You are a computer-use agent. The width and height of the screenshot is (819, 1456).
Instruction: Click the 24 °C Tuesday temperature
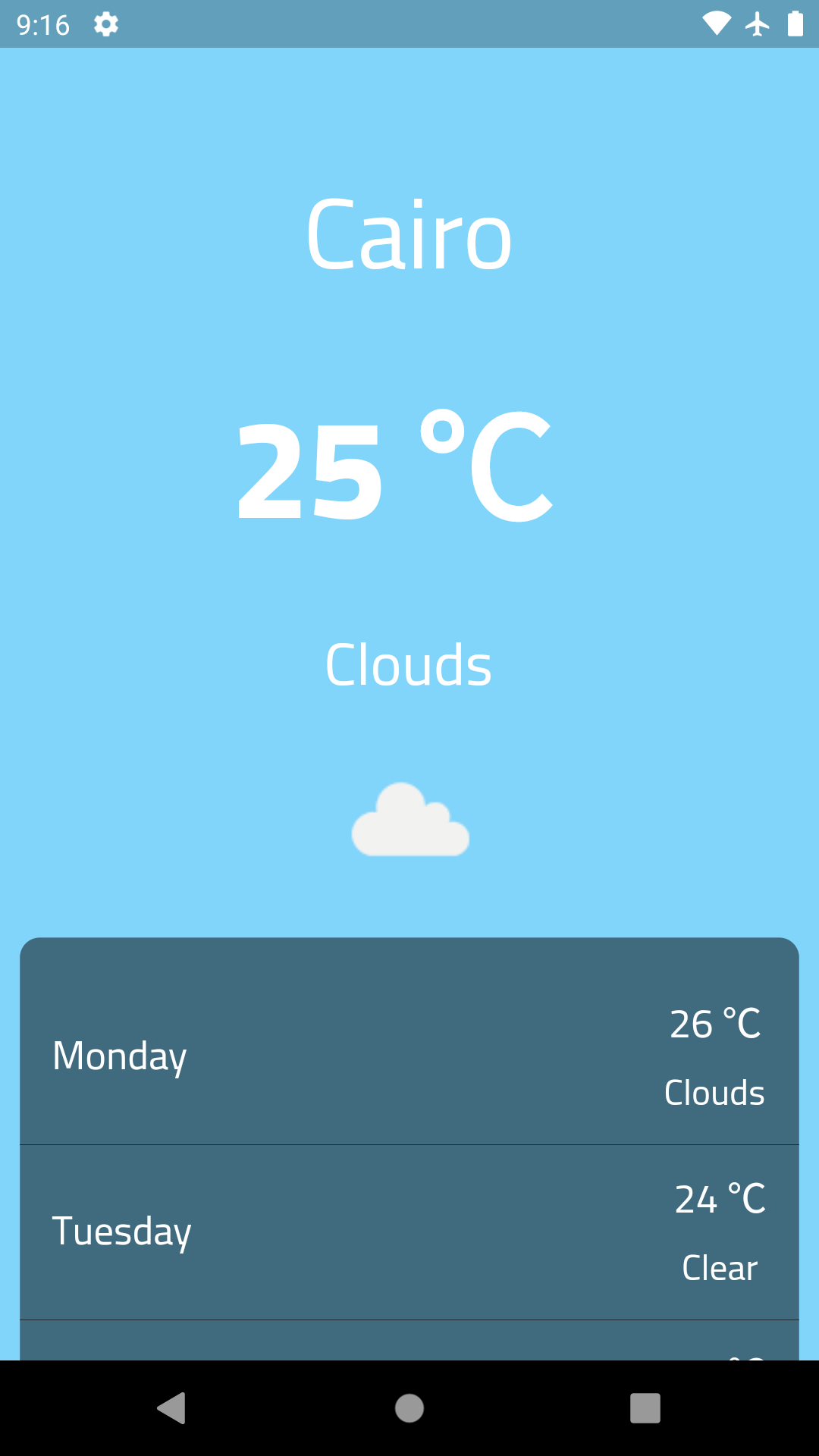[720, 1198]
